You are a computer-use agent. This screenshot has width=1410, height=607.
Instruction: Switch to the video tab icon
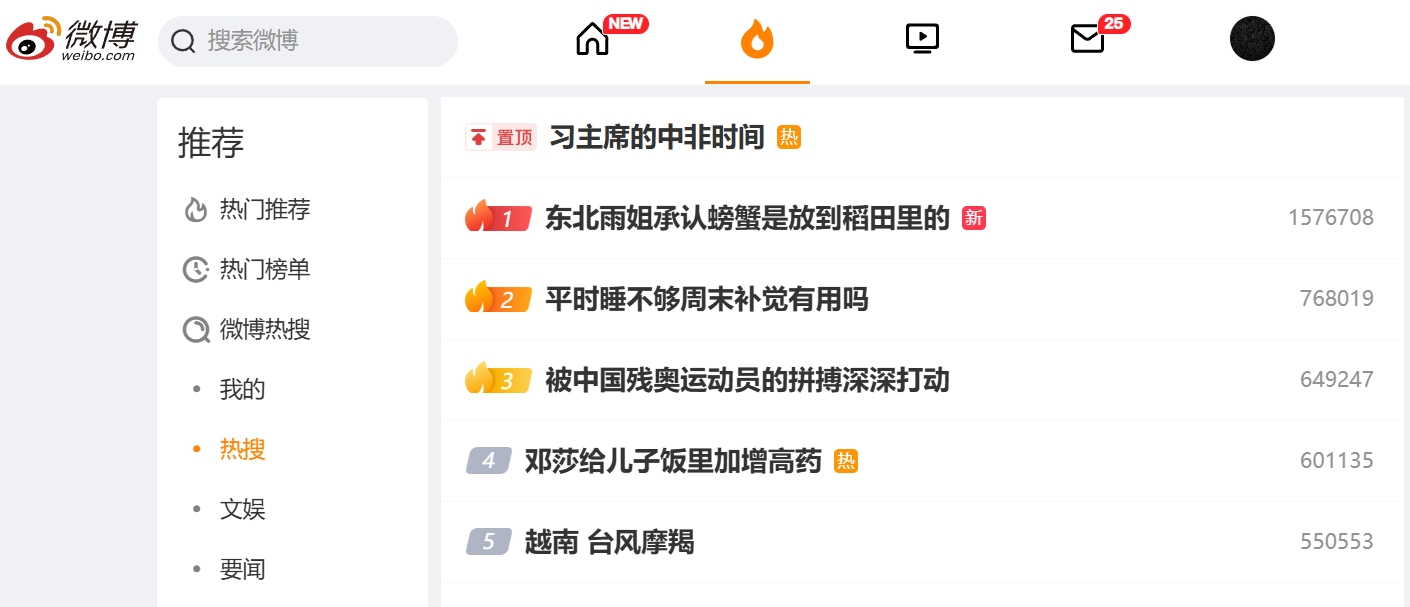[921, 39]
